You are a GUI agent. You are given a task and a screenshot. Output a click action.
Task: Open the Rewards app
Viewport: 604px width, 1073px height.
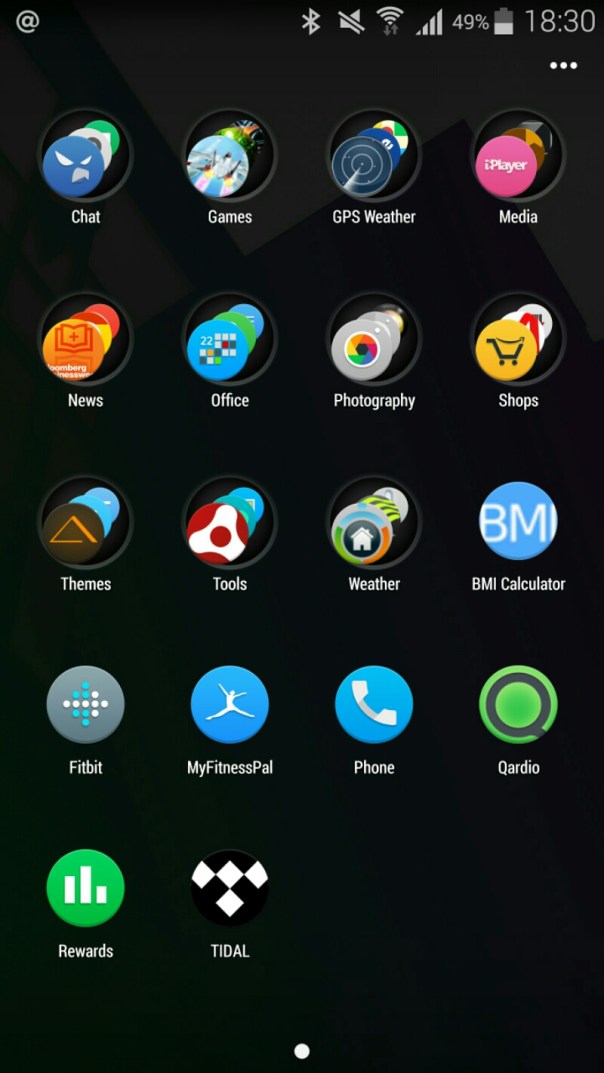86,889
